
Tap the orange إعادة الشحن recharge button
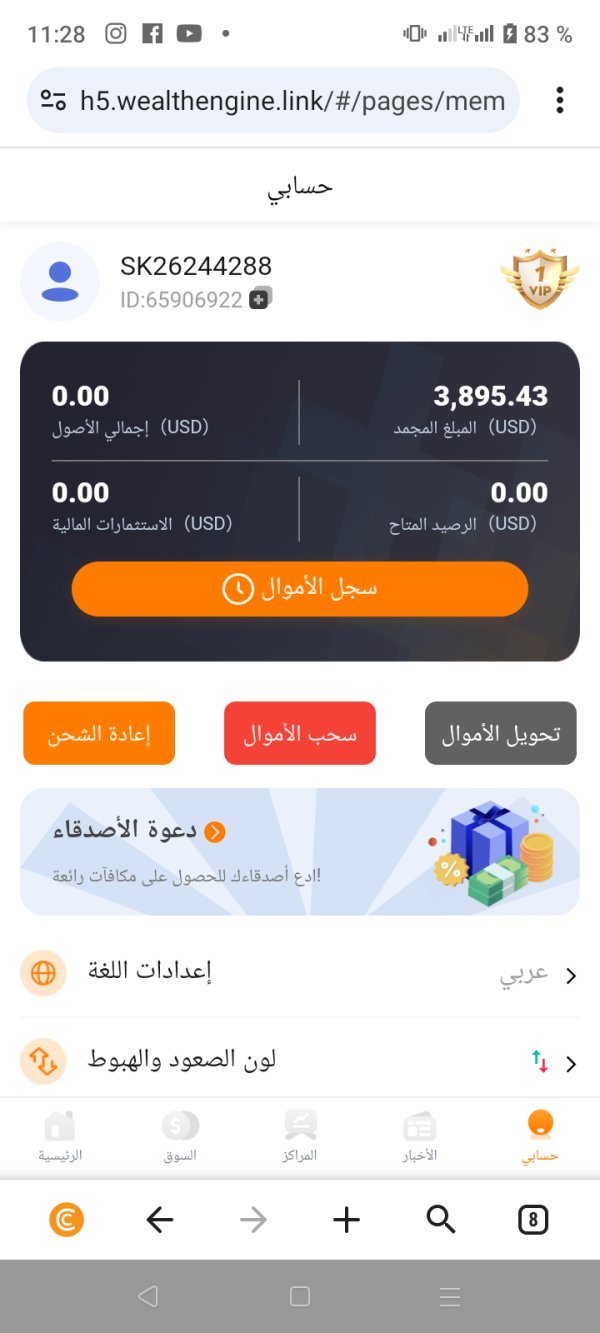point(99,733)
